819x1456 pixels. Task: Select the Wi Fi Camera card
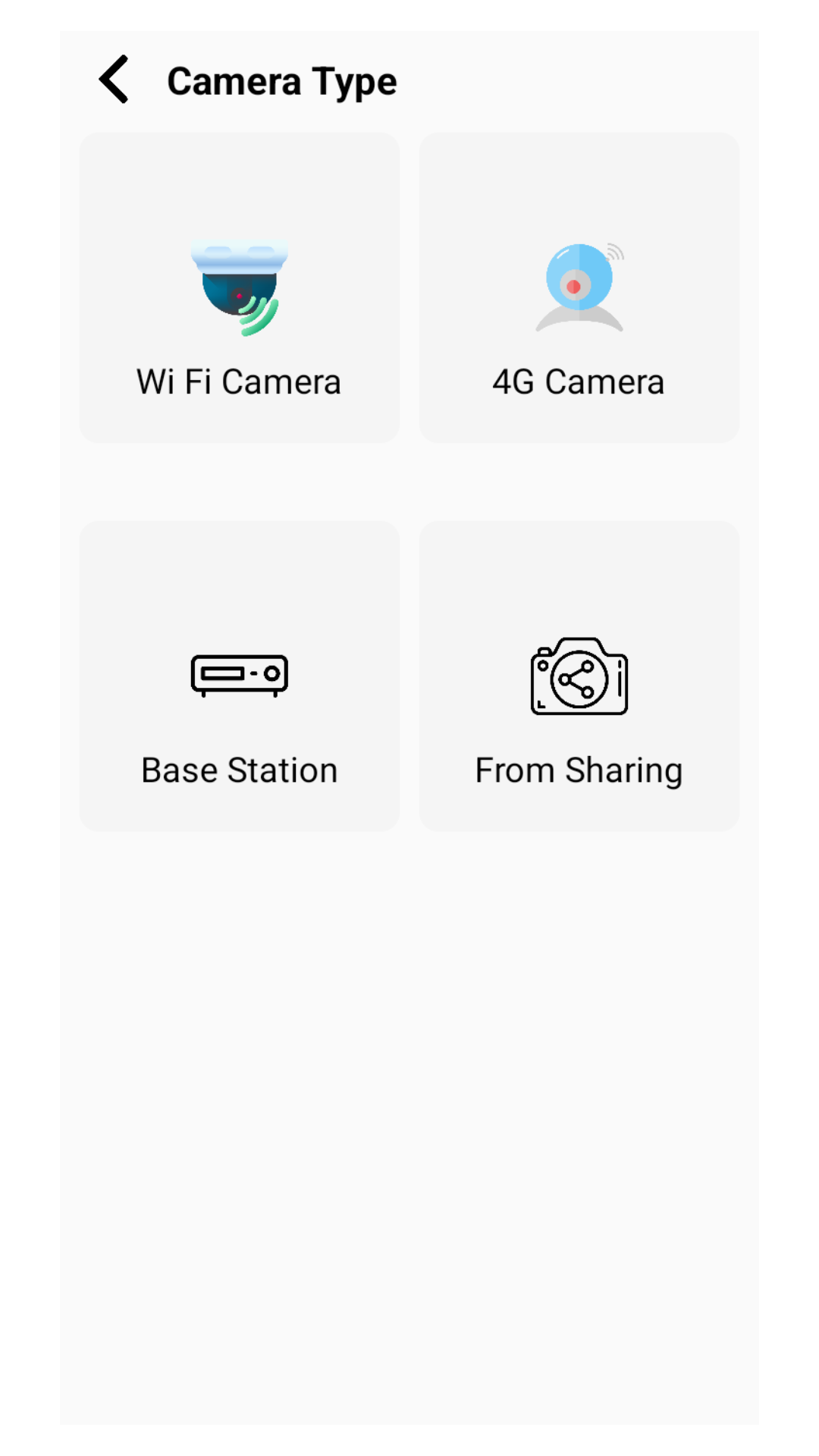click(240, 287)
